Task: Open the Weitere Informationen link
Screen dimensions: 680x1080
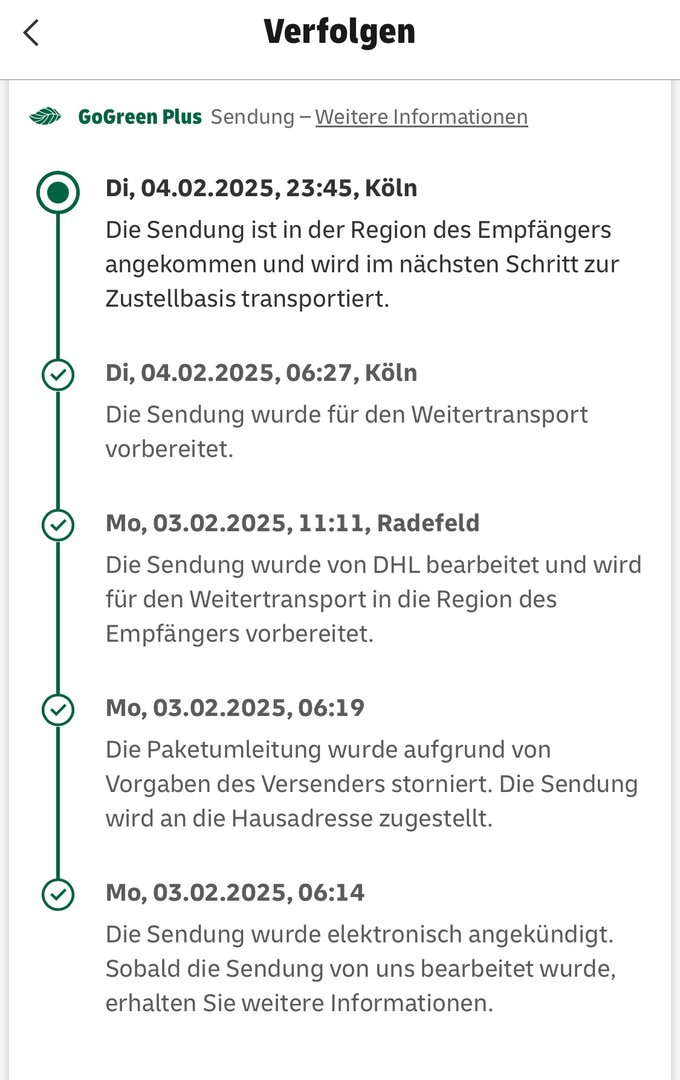Action: click(421, 117)
